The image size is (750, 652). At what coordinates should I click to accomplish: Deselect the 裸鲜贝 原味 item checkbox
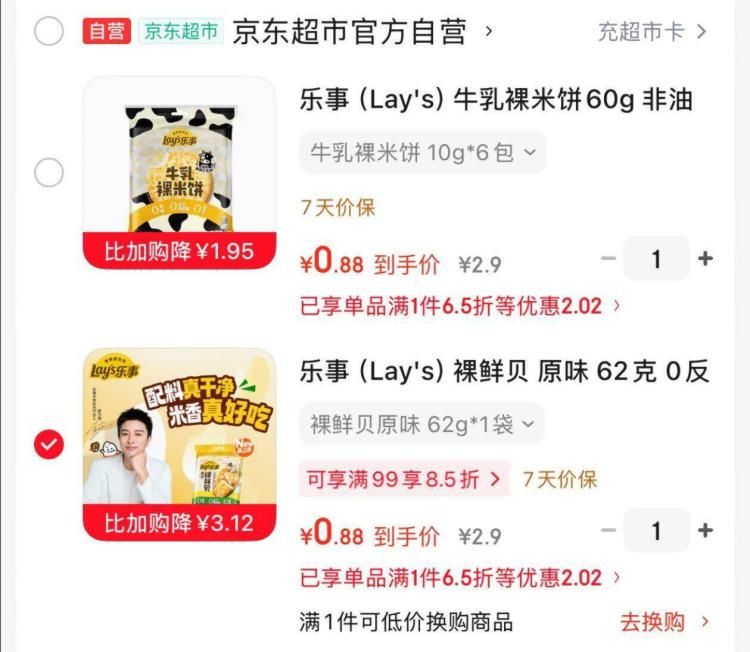pyautogui.click(x=49, y=444)
